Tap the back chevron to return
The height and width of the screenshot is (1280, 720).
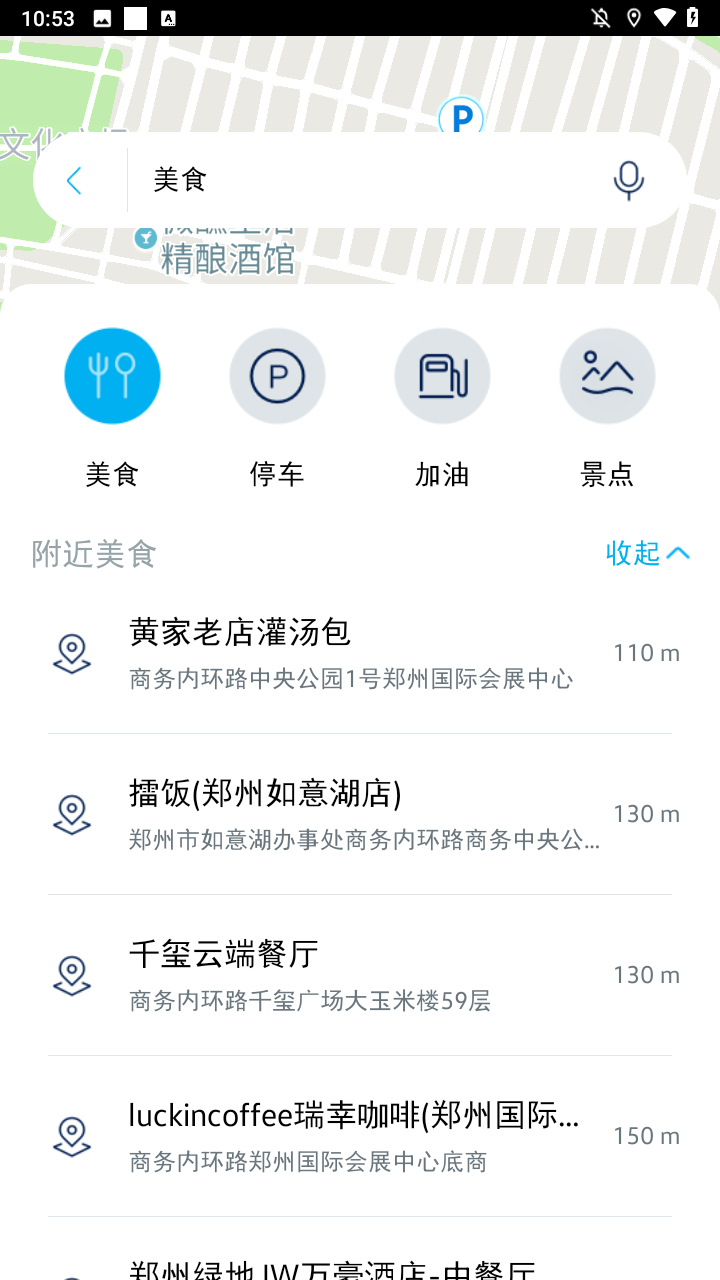[74, 180]
